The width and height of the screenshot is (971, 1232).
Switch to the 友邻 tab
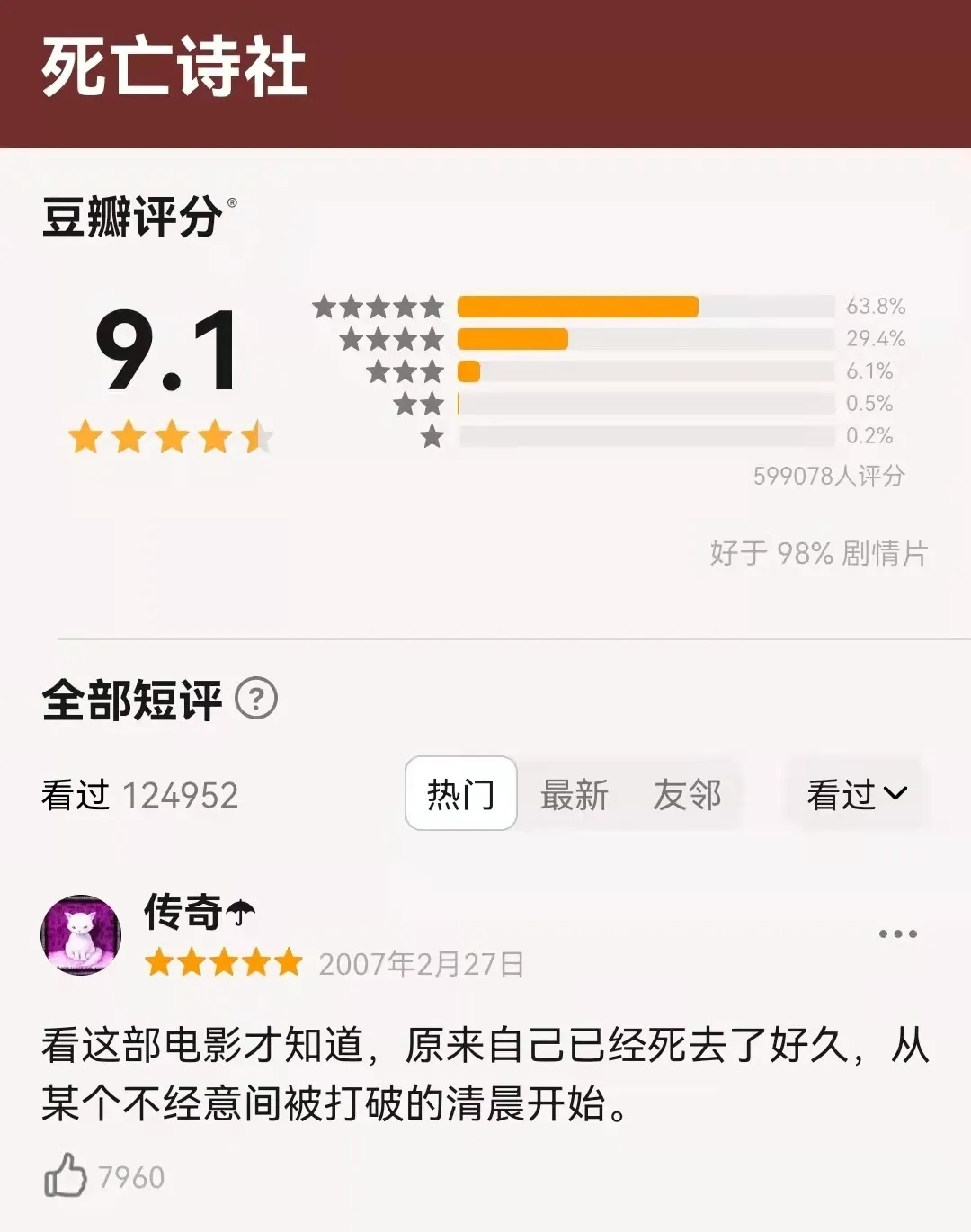click(x=687, y=795)
